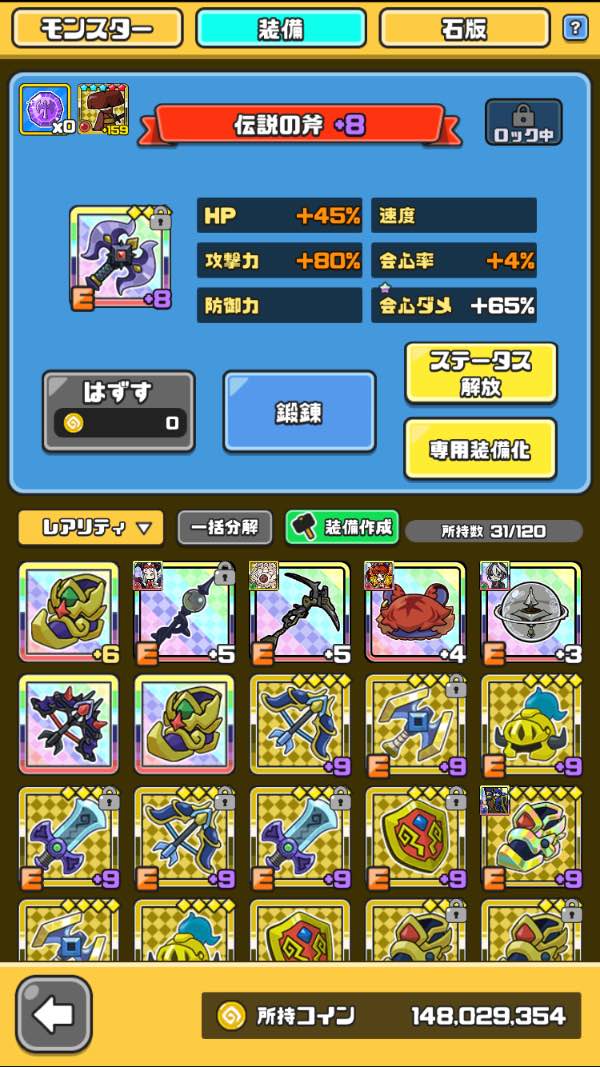The height and width of the screenshot is (1067, 600).
Task: Select the red crab hat equipment +4
Action: click(415, 612)
